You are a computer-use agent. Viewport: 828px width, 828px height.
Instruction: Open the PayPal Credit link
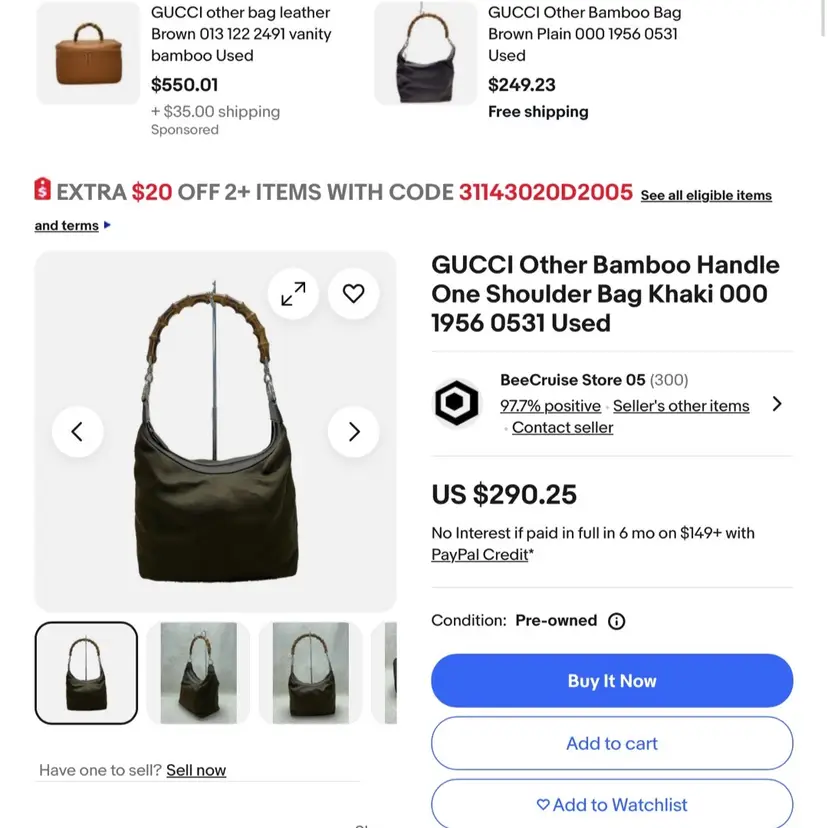[479, 554]
